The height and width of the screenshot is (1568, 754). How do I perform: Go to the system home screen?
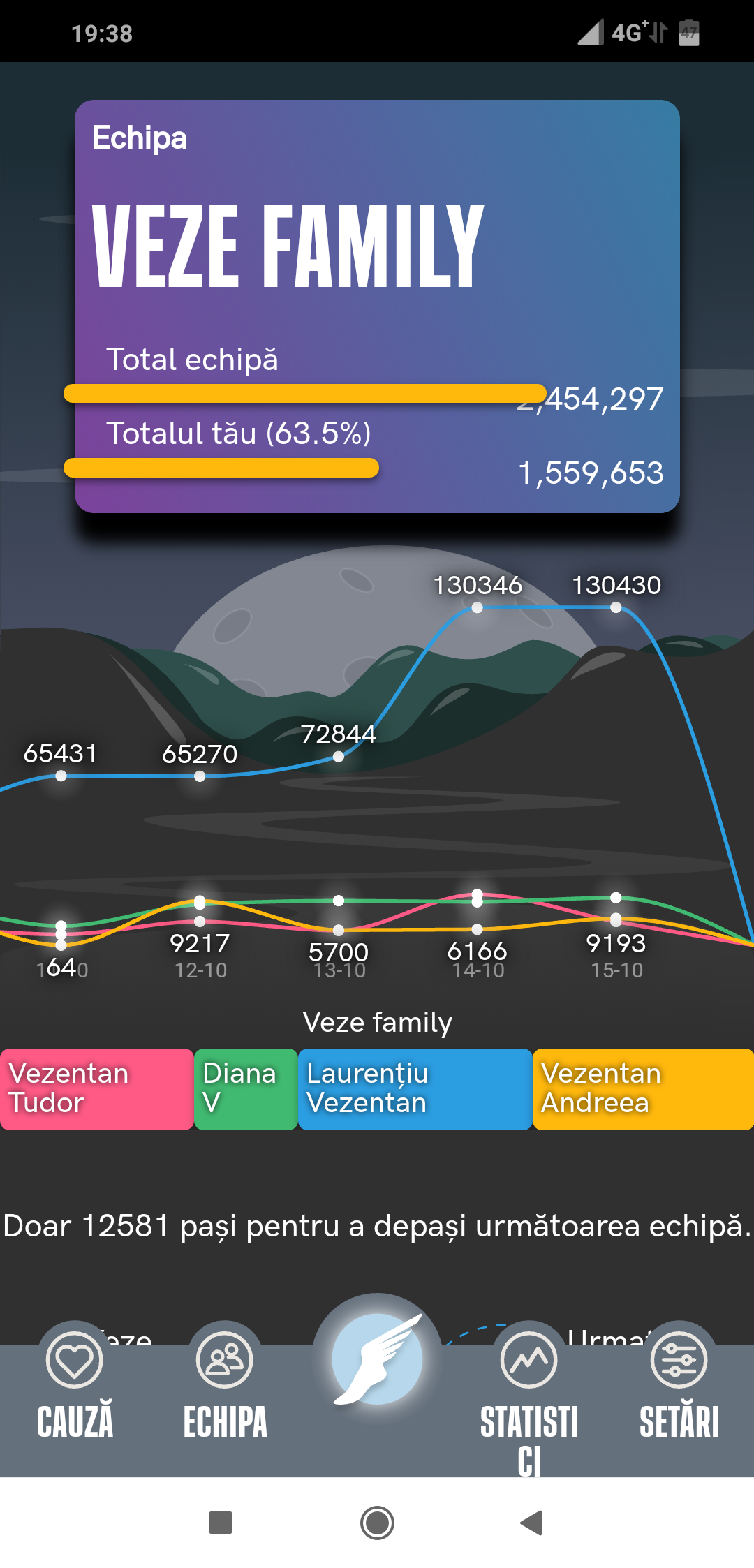click(377, 1523)
